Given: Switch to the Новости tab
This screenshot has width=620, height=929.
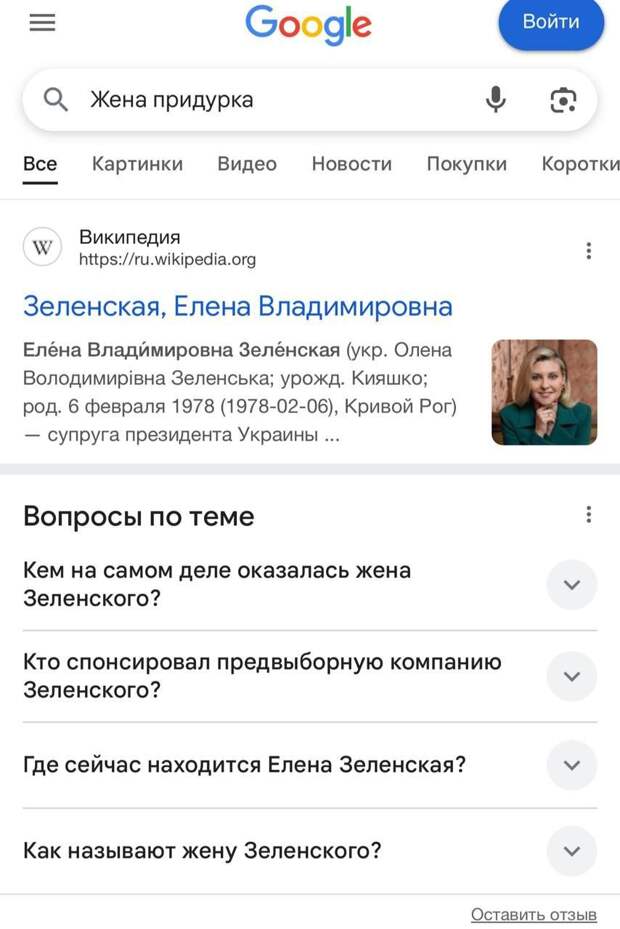Looking at the screenshot, I should pos(351,164).
